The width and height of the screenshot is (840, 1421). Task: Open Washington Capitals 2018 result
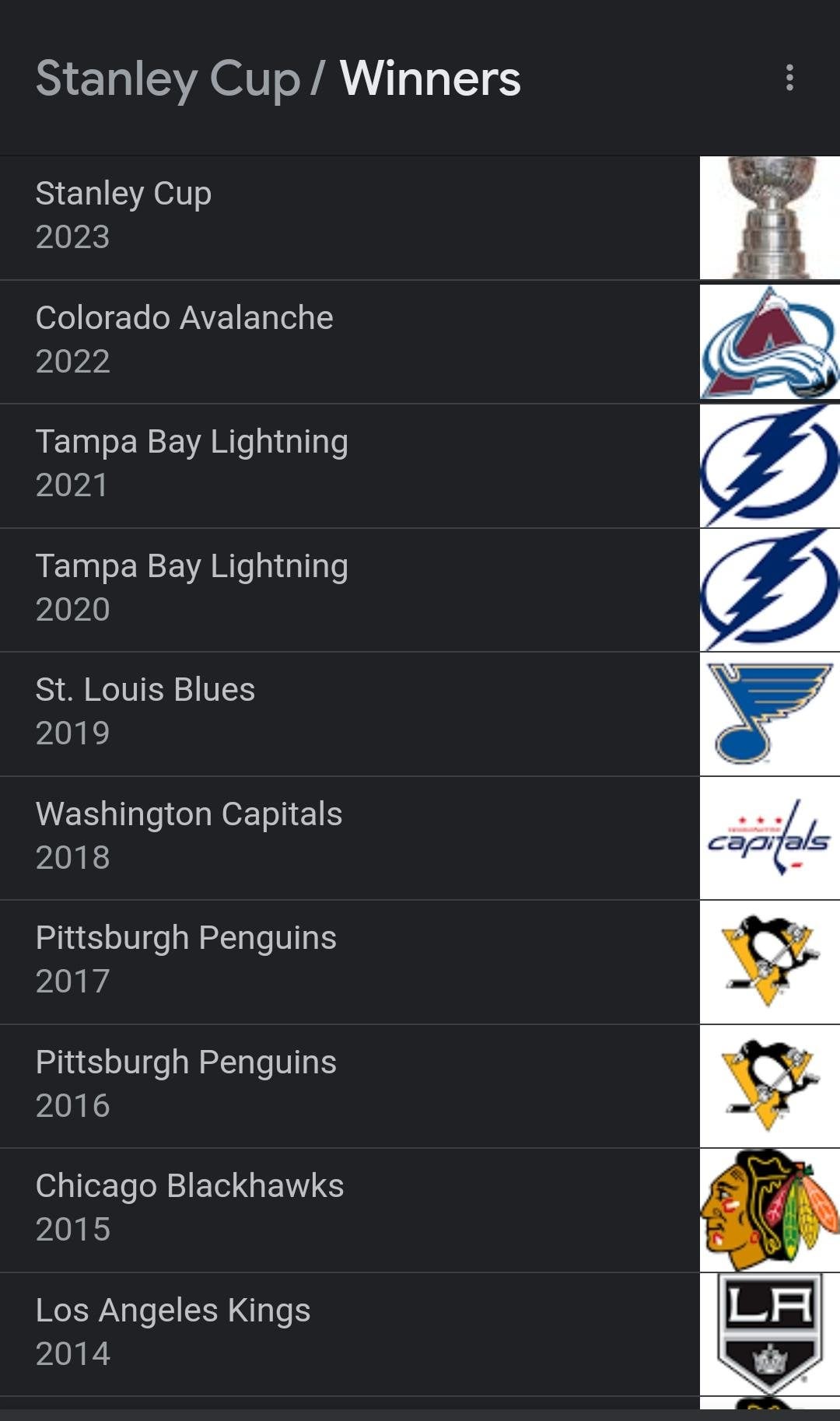click(350, 837)
